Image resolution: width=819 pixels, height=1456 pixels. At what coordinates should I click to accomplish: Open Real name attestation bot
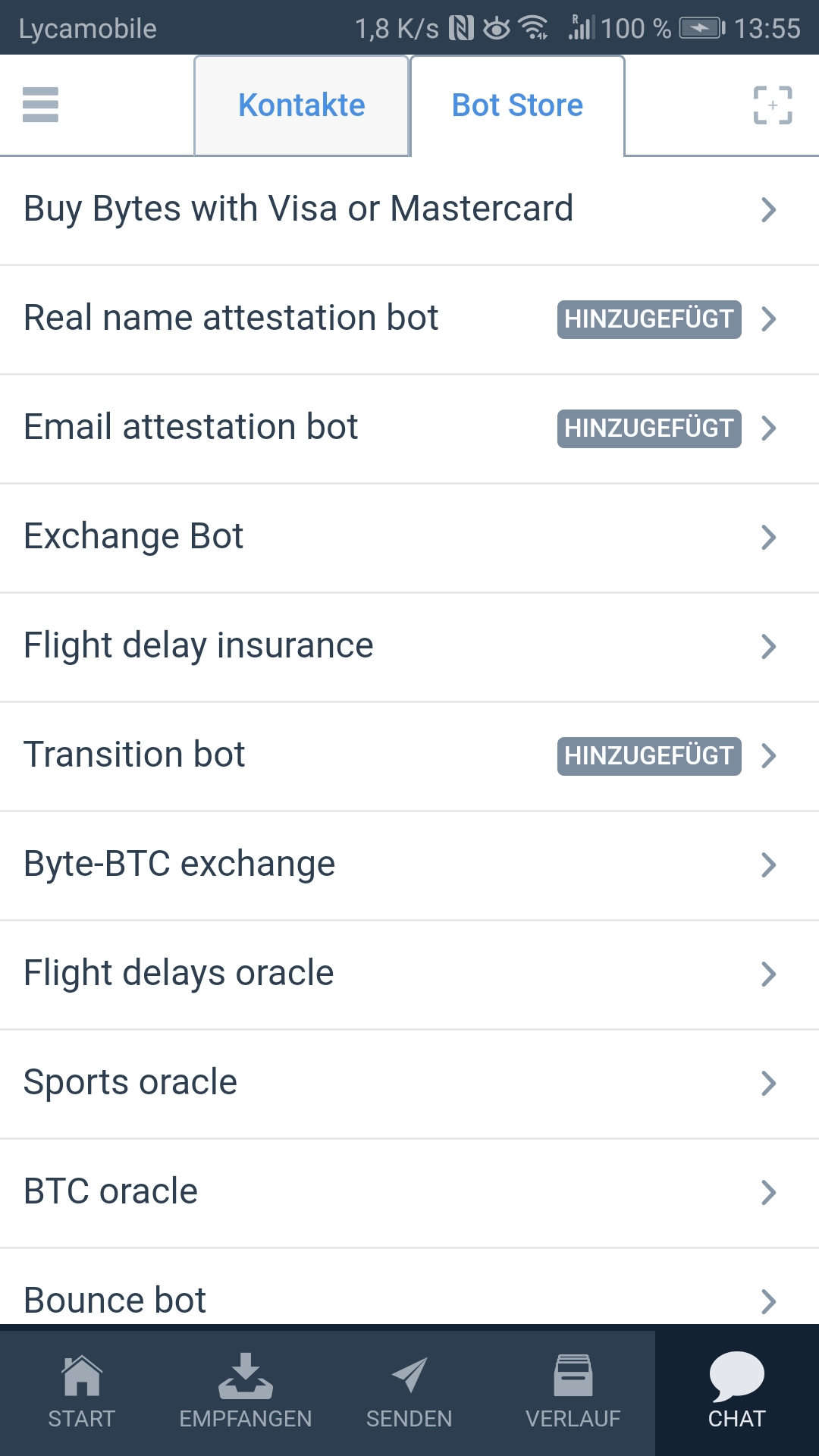coord(409,318)
